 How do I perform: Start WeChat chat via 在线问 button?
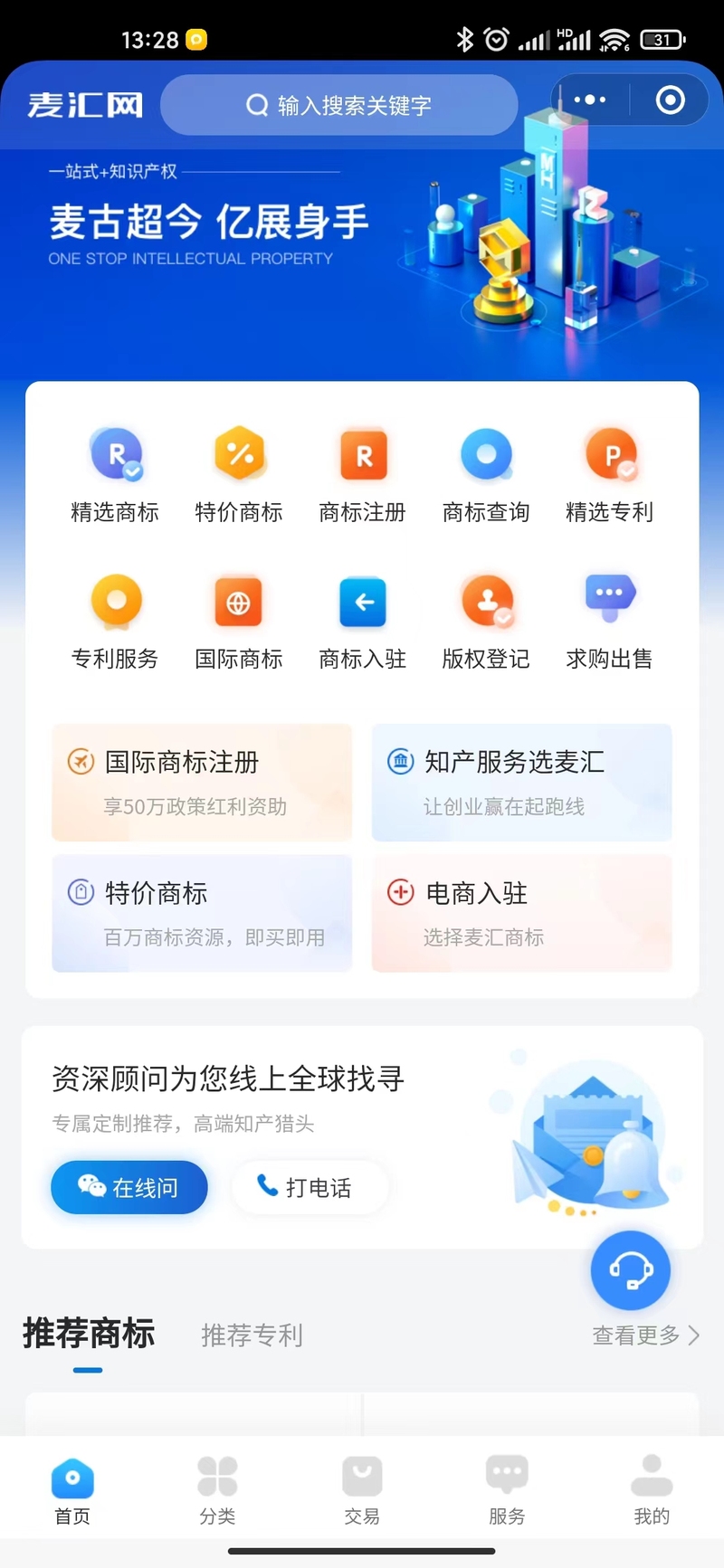pyautogui.click(x=129, y=1187)
